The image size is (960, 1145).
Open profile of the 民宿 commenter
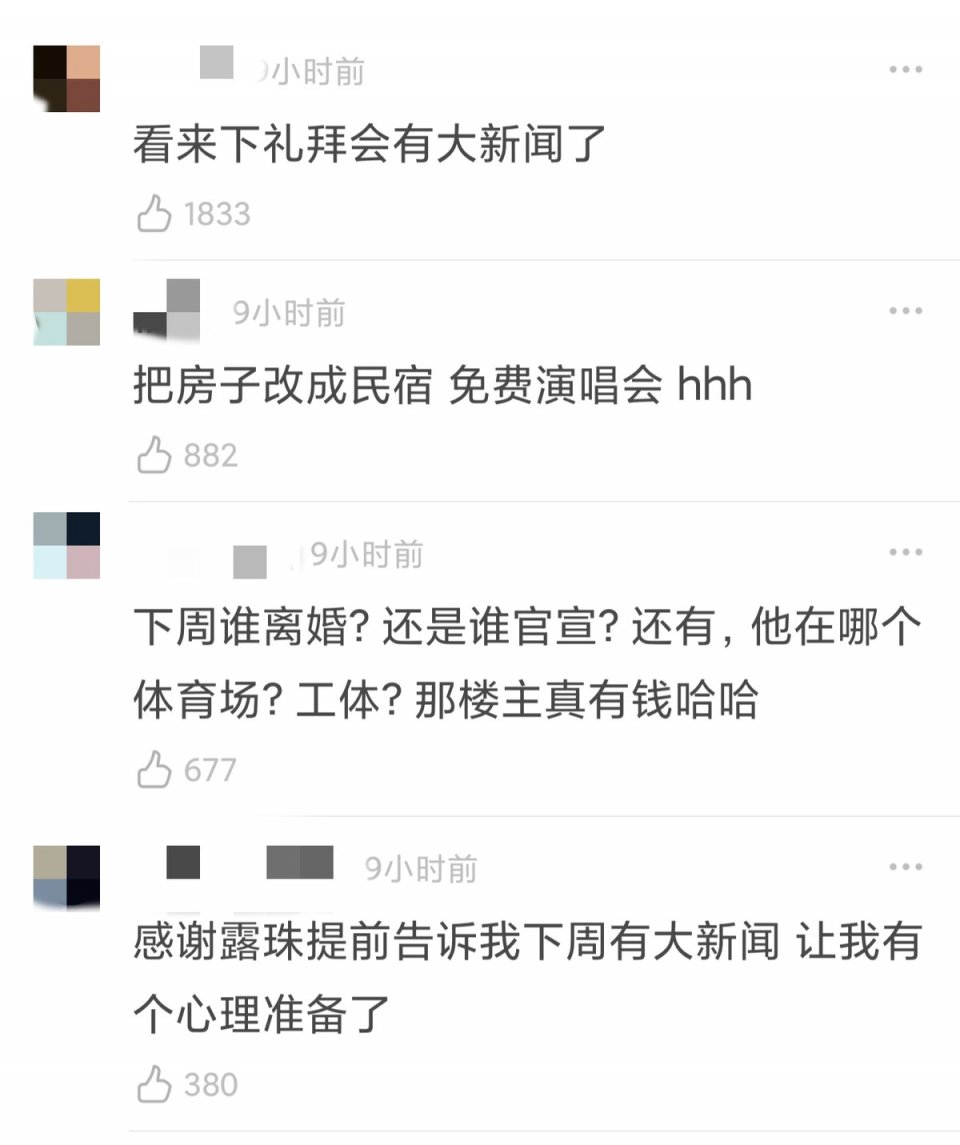(x=67, y=312)
